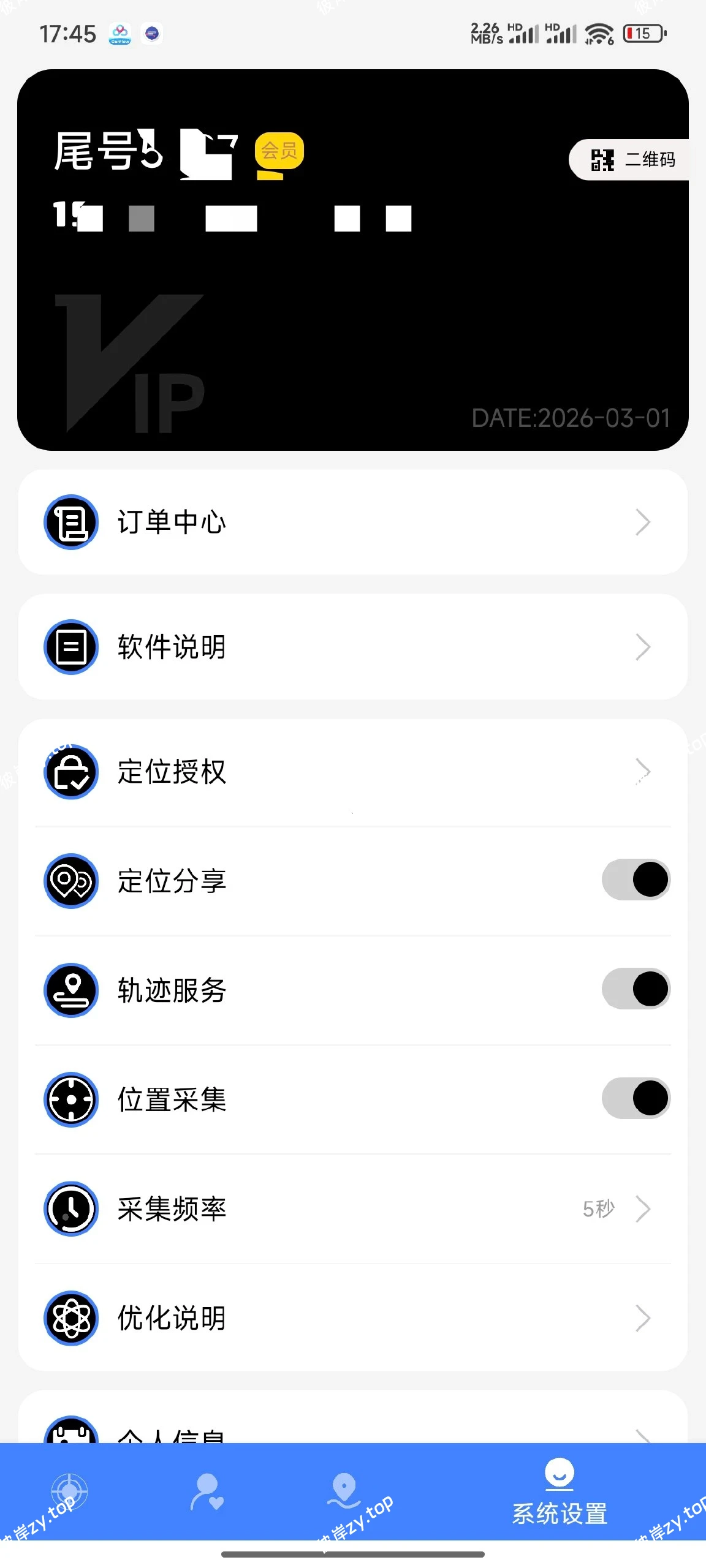Click the 定位分享 location pins icon
This screenshot has width=706, height=1568.
[70, 881]
